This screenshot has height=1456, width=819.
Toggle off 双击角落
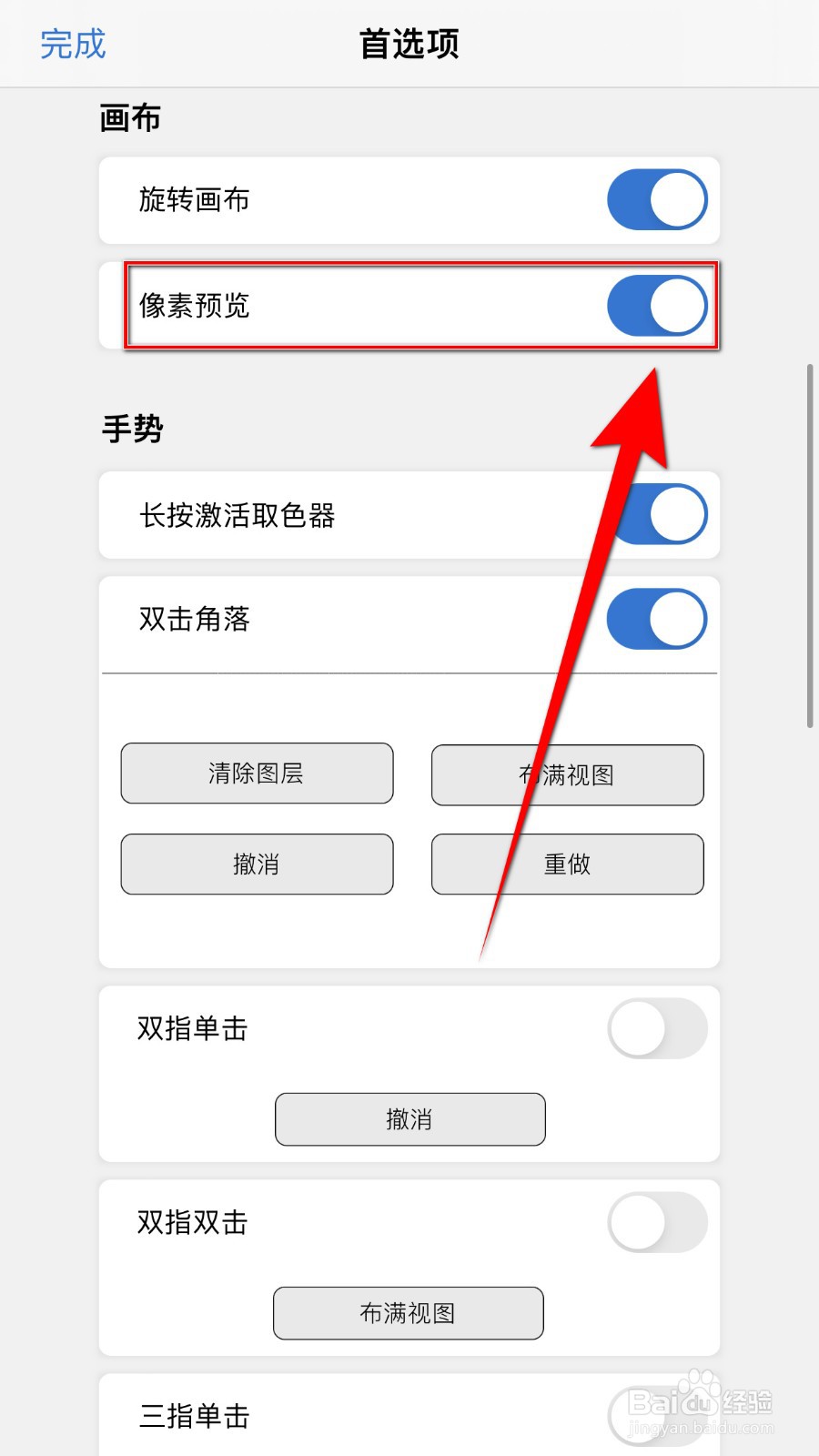(x=657, y=619)
